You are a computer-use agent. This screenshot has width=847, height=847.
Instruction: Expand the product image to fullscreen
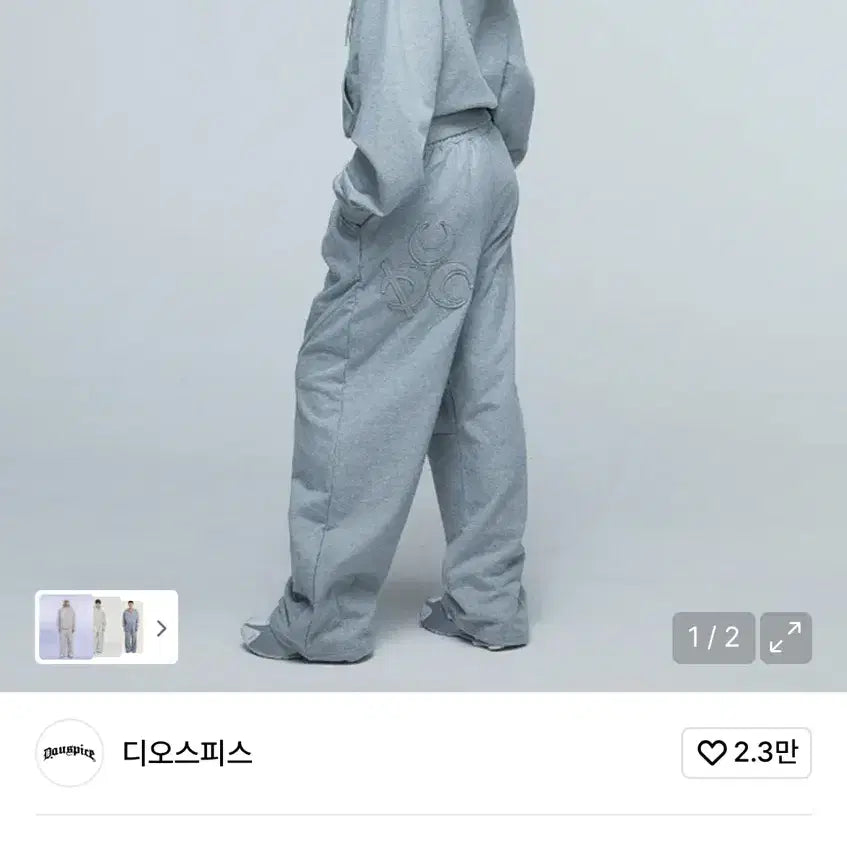785,637
